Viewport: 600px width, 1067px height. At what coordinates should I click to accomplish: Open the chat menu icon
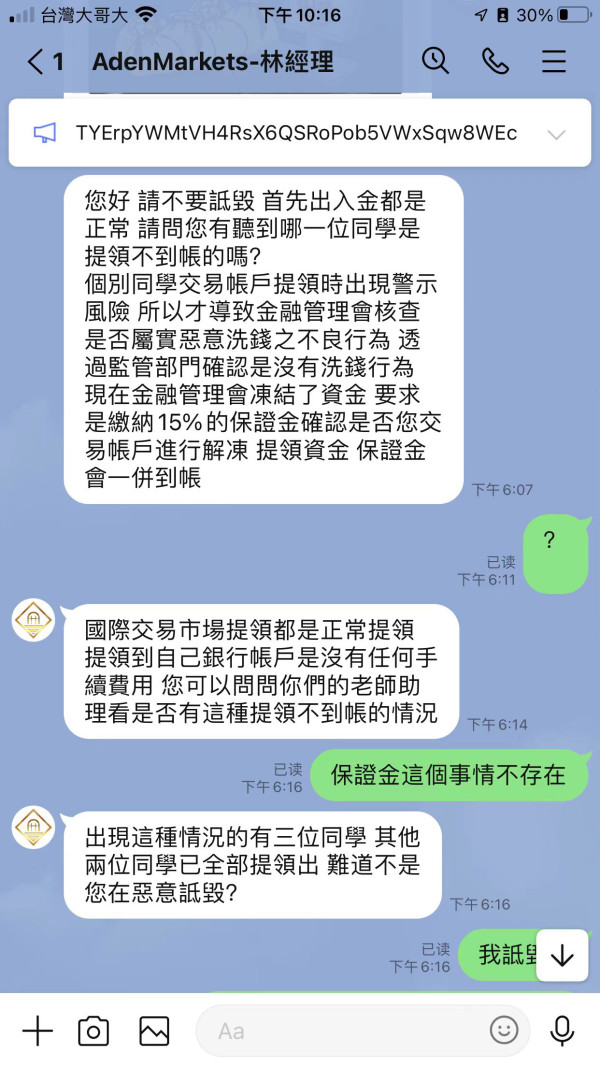tap(554, 61)
